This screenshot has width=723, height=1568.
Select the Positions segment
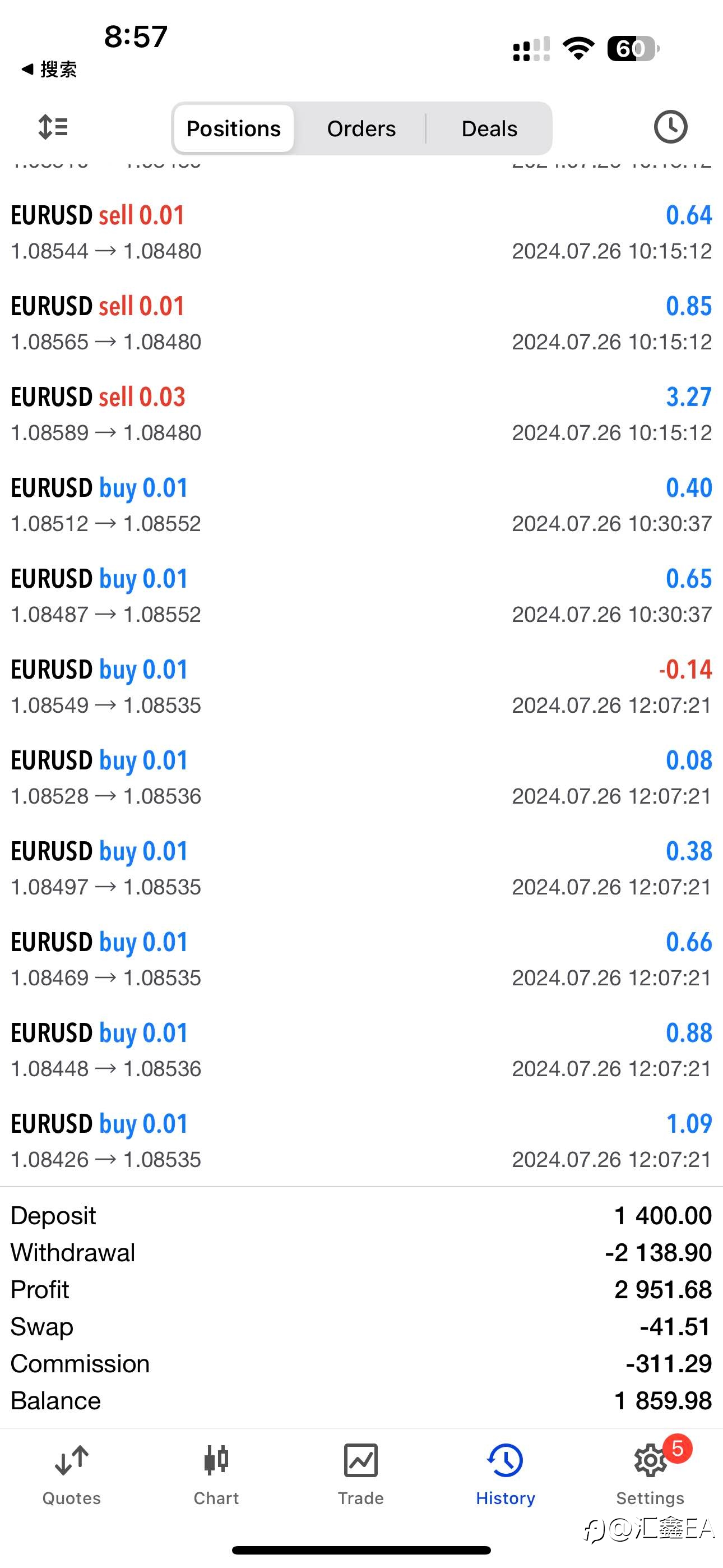tap(234, 129)
